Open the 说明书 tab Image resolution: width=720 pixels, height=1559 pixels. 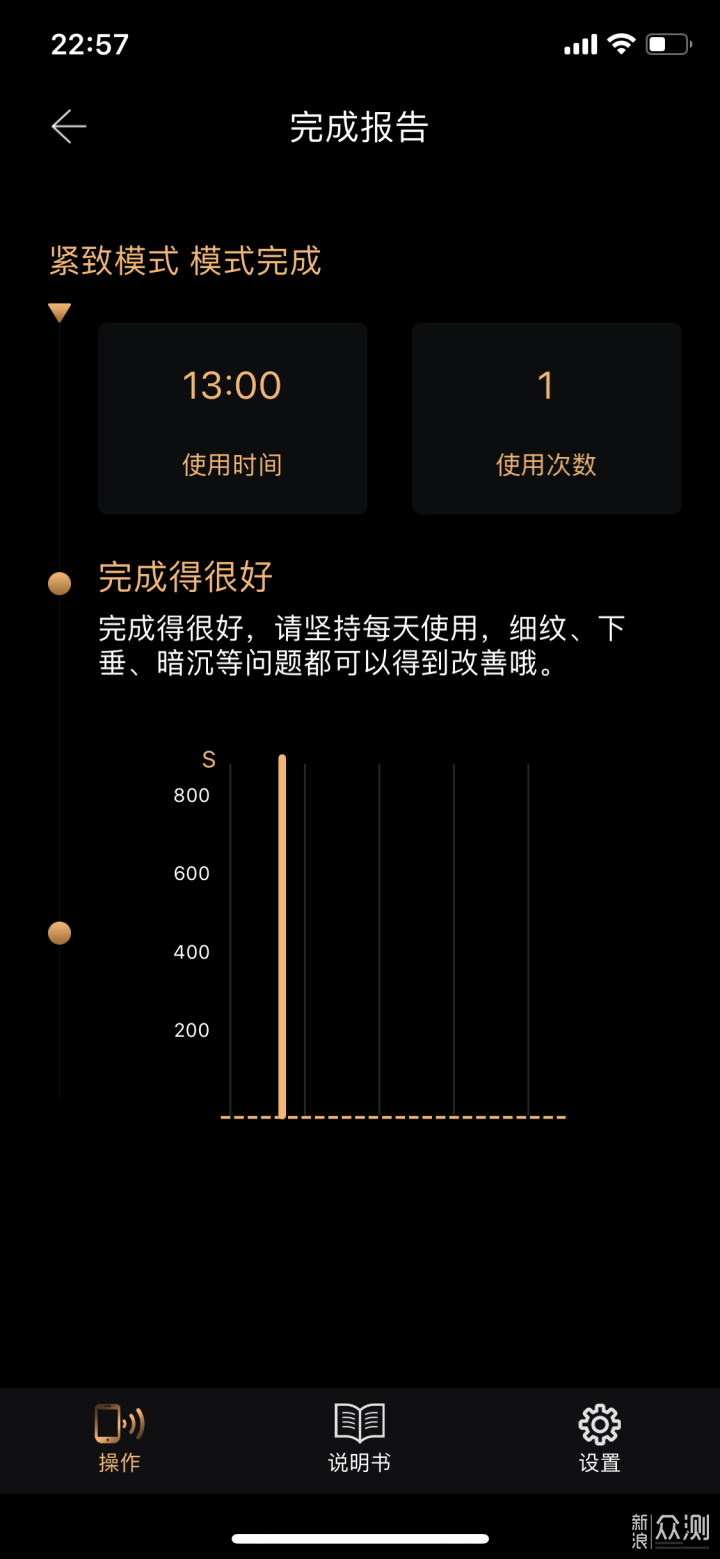click(x=359, y=1437)
